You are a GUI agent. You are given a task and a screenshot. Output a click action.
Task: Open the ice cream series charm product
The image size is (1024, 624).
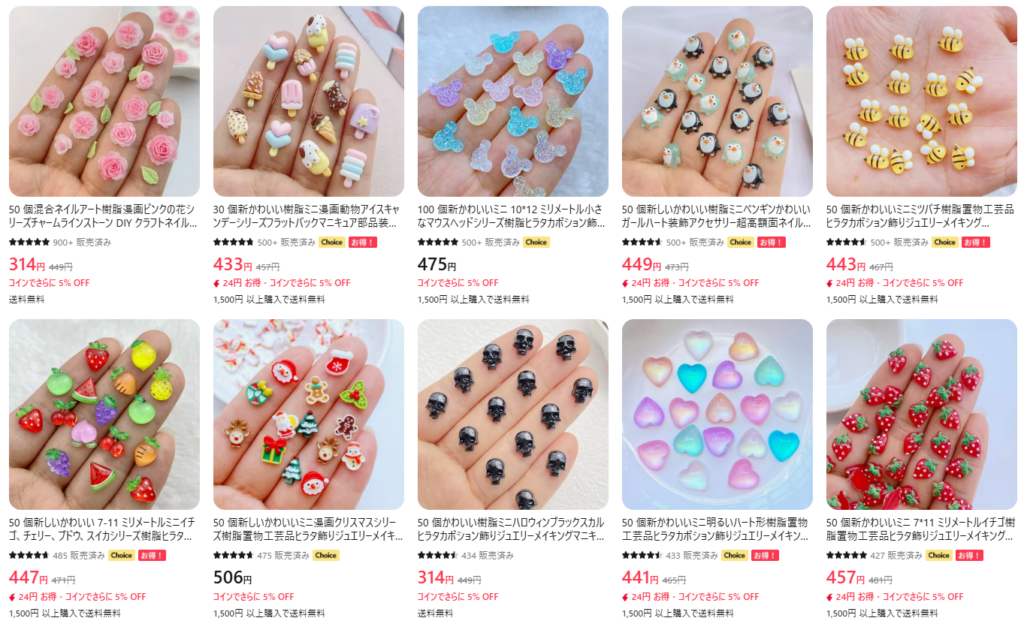[x=308, y=101]
